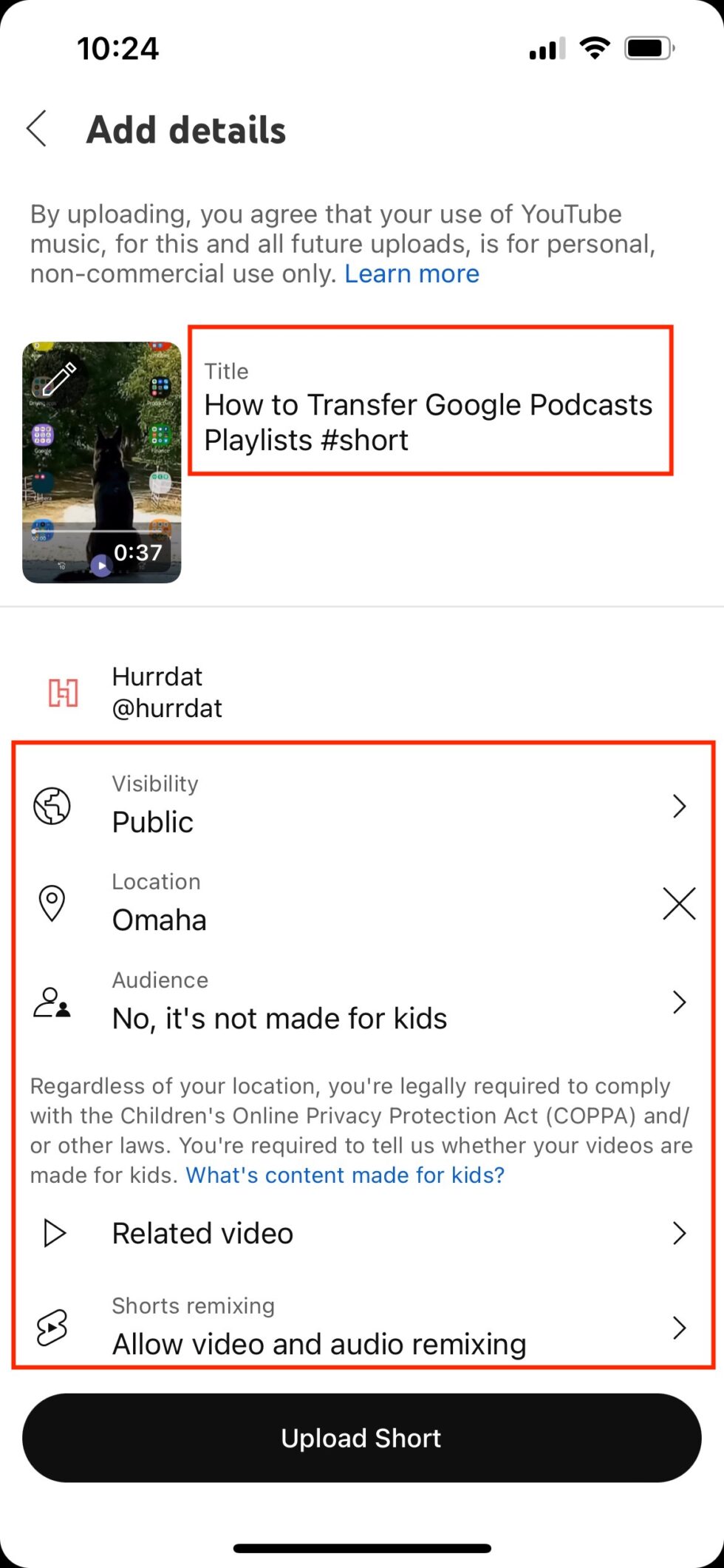The height and width of the screenshot is (1568, 724).
Task: Clear the Omaha location with the X
Action: click(x=678, y=903)
